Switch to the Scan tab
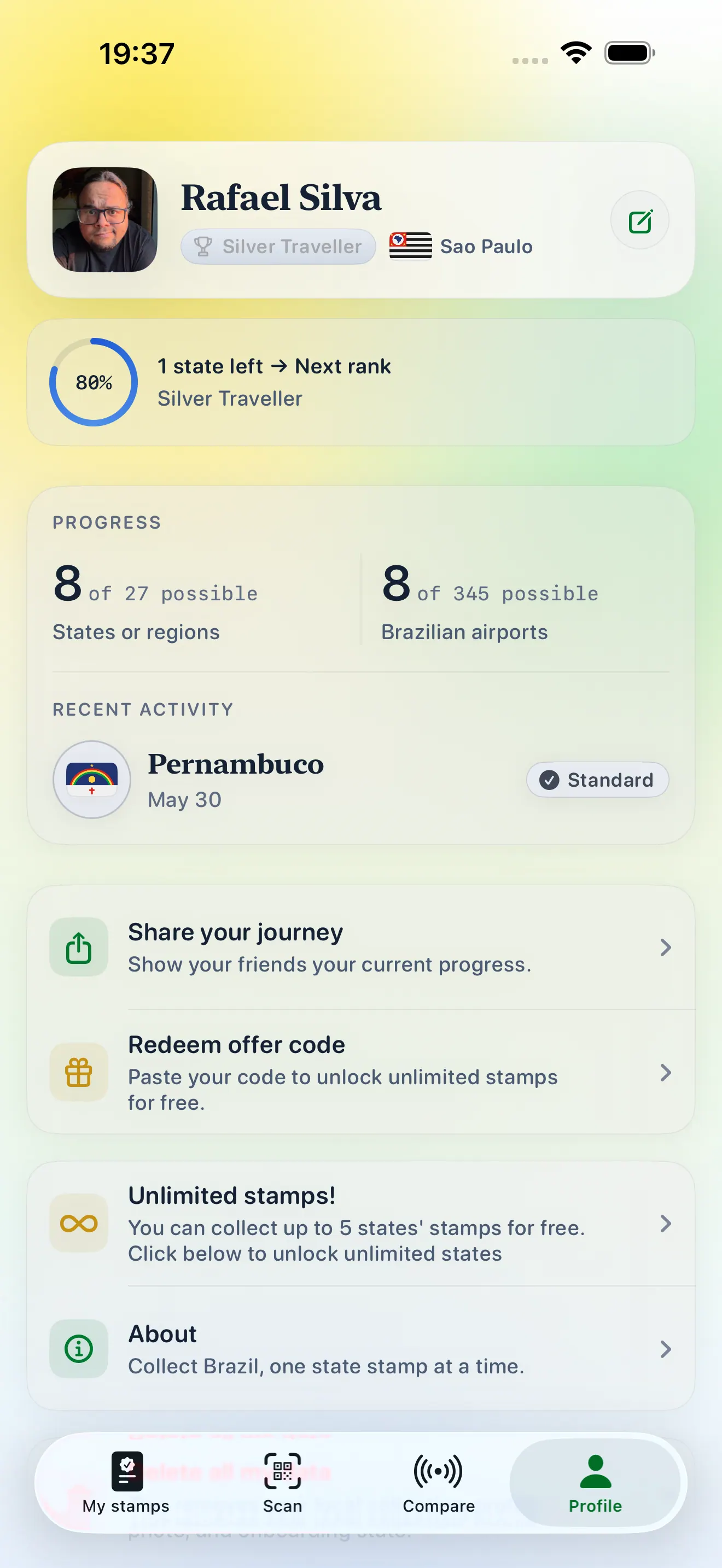Screen dimensions: 722x1568 point(282,1483)
